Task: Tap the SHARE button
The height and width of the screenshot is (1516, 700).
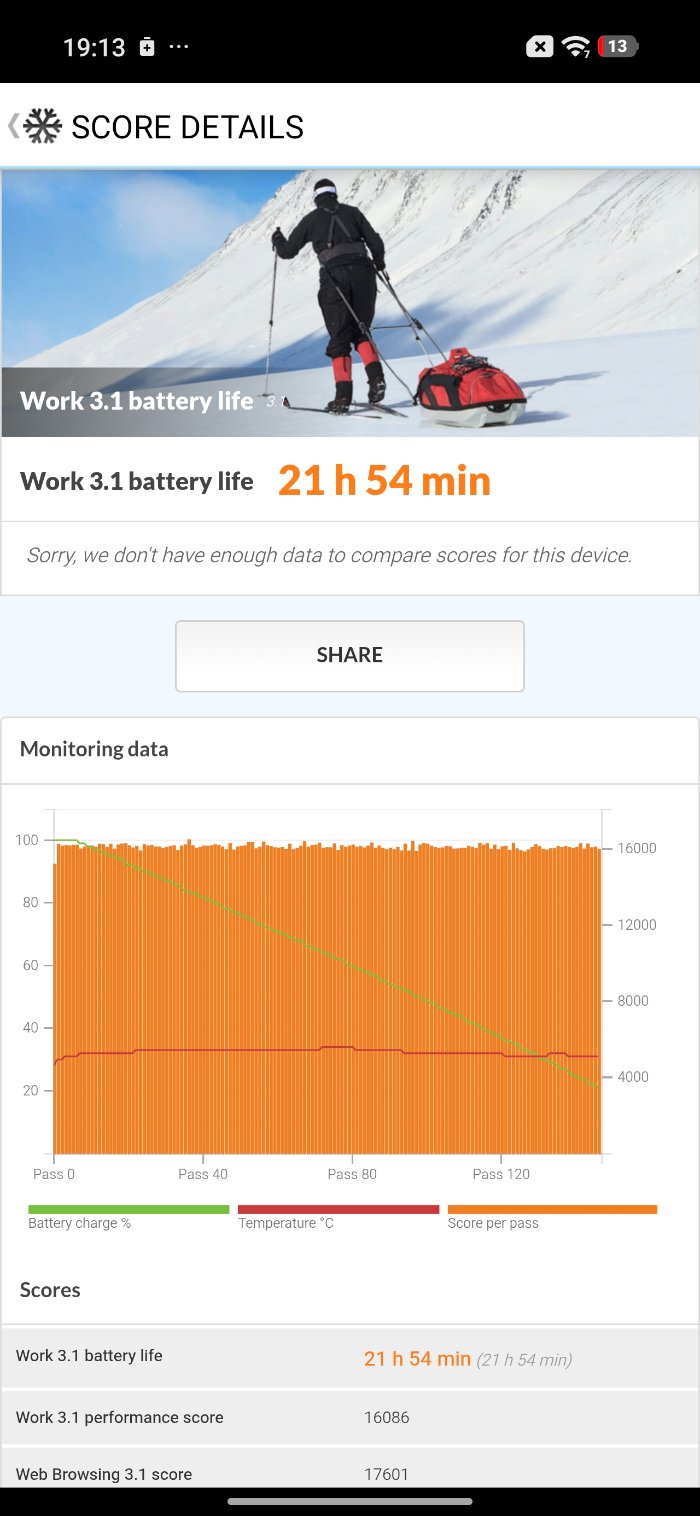Action: [350, 656]
